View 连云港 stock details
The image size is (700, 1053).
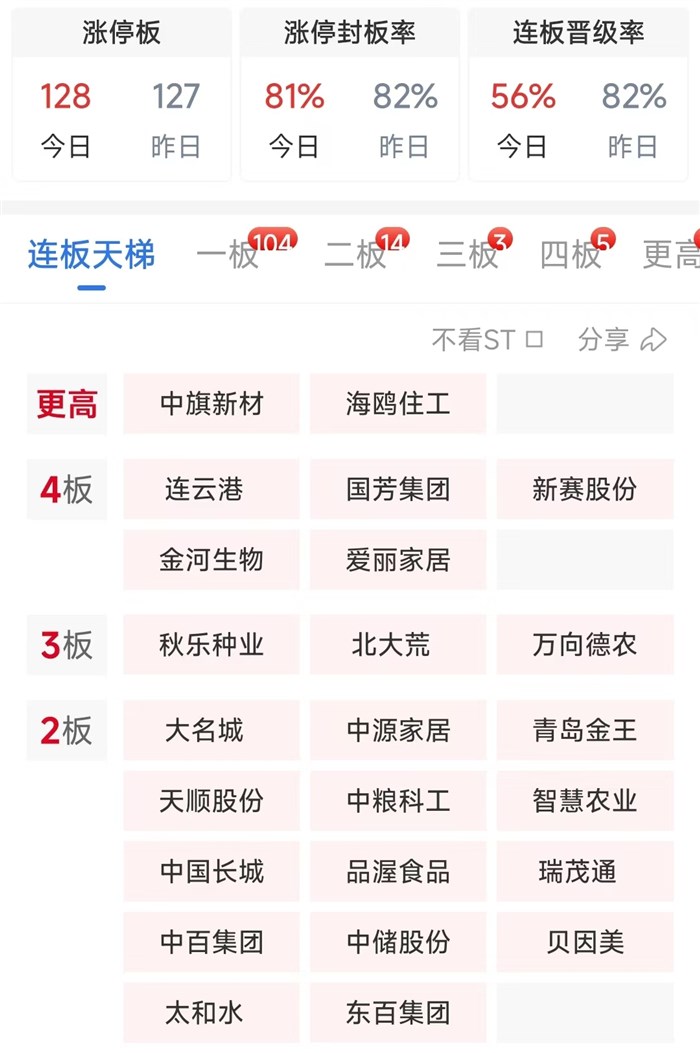211,489
